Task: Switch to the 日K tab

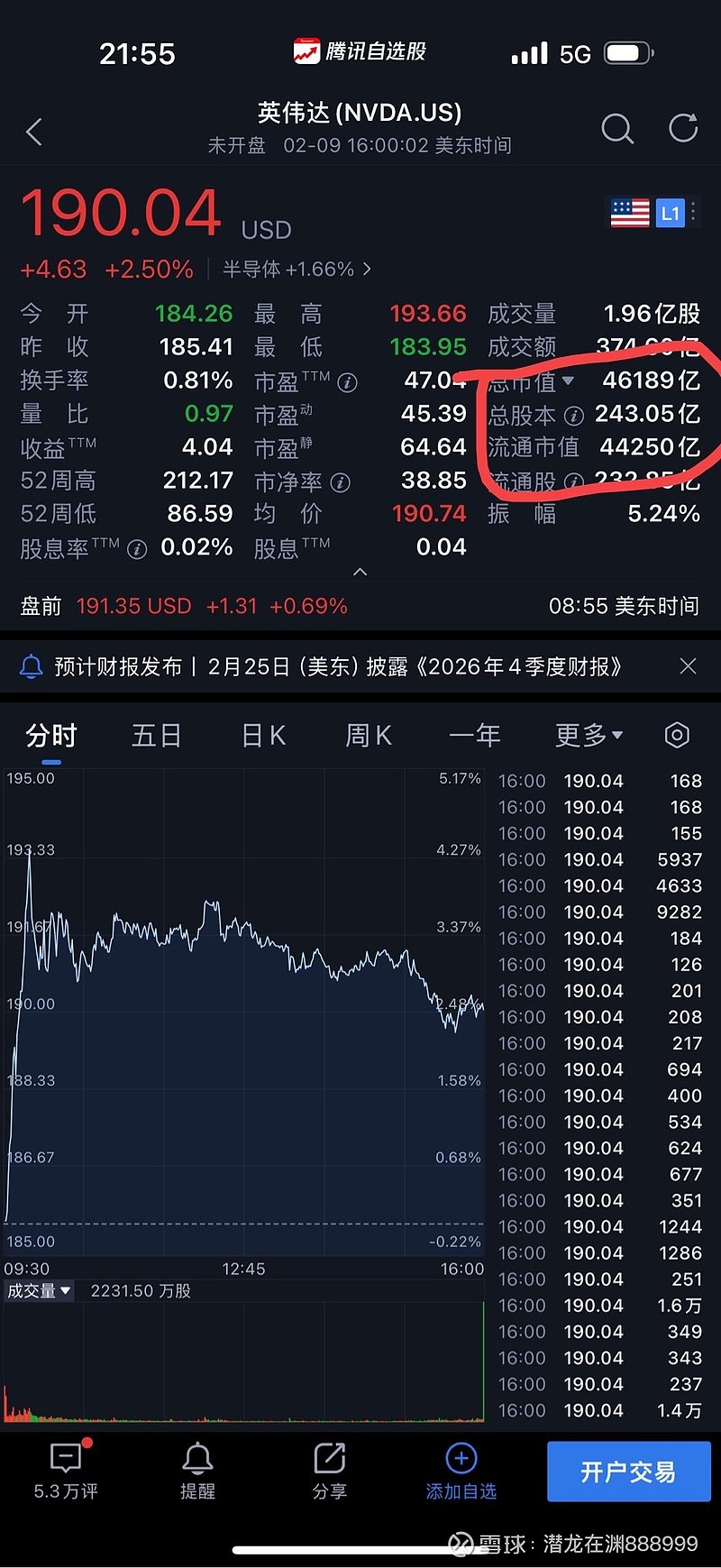Action: pos(262,735)
